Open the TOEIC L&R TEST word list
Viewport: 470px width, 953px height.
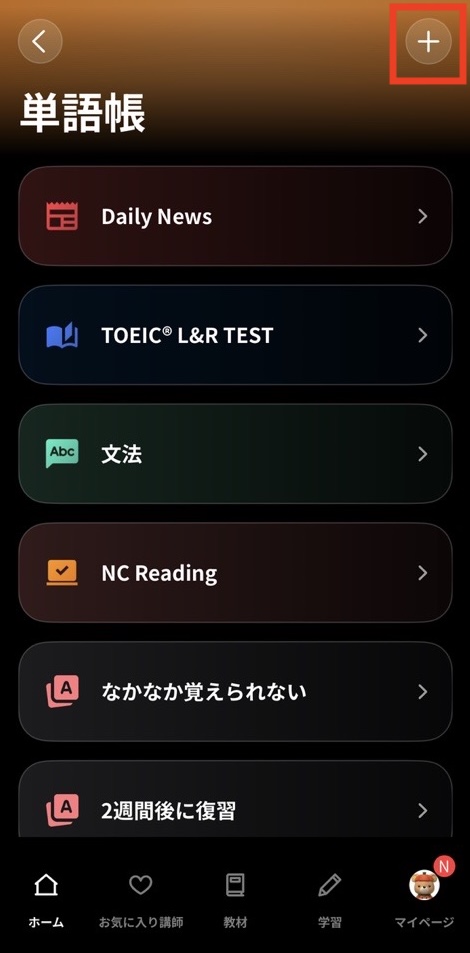[x=235, y=335]
